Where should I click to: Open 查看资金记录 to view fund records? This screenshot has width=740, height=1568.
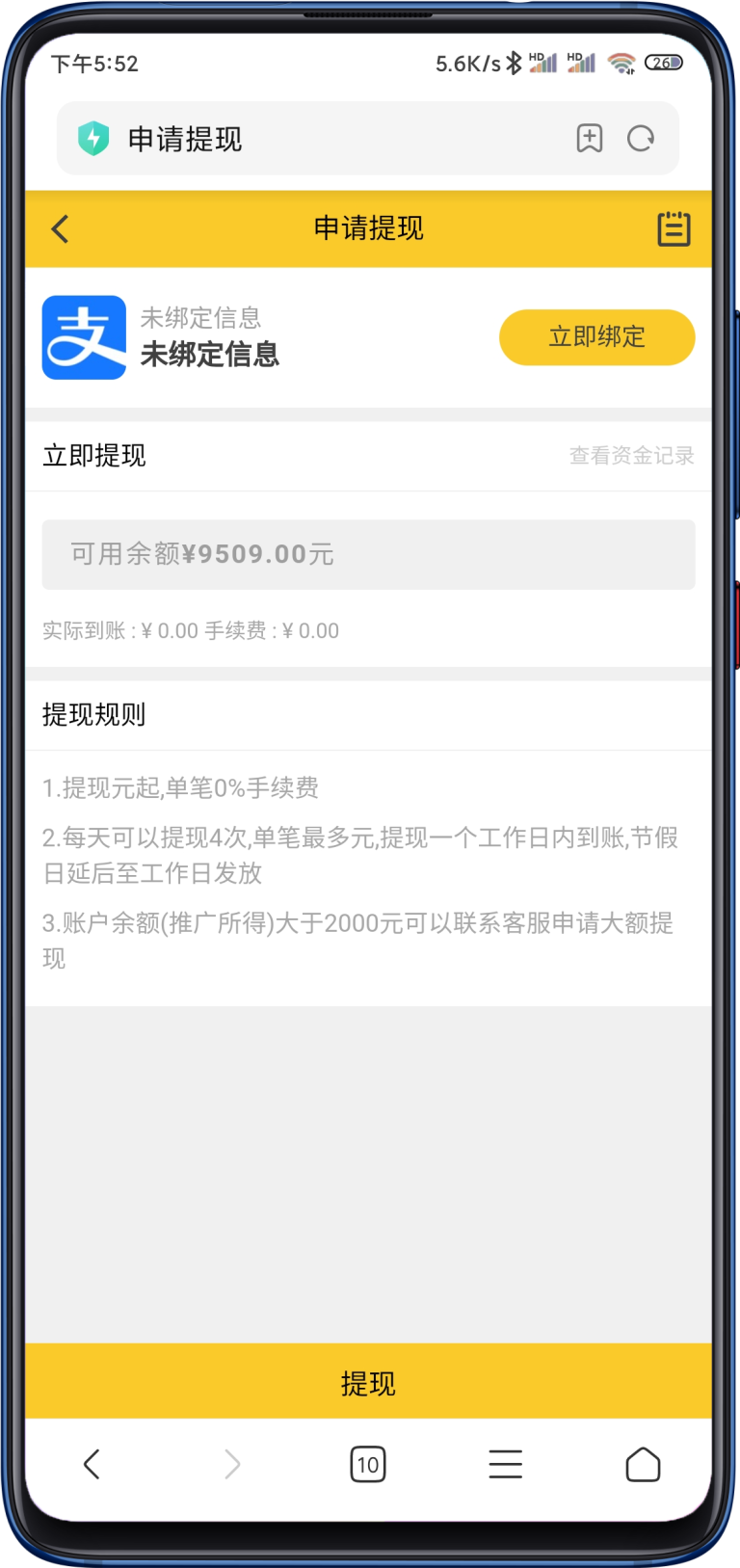[631, 455]
